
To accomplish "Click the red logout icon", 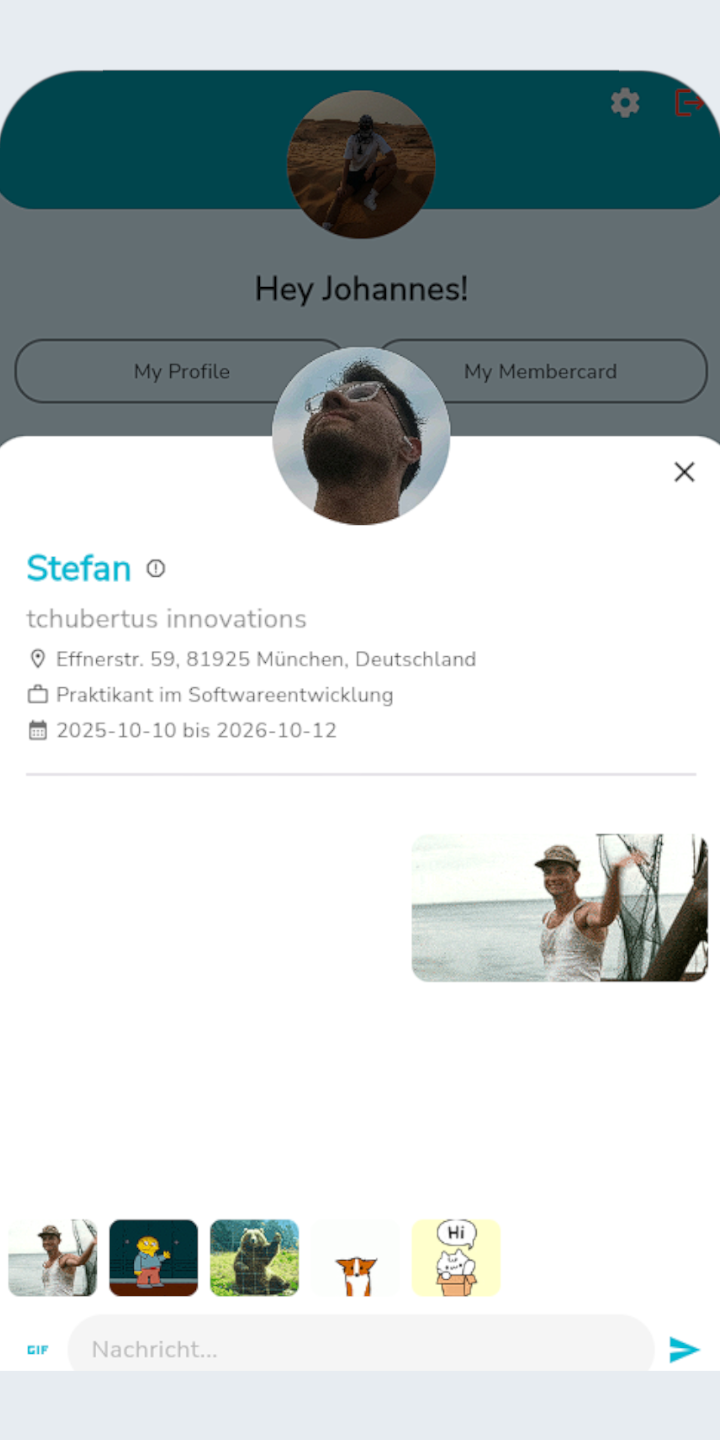I will (688, 103).
